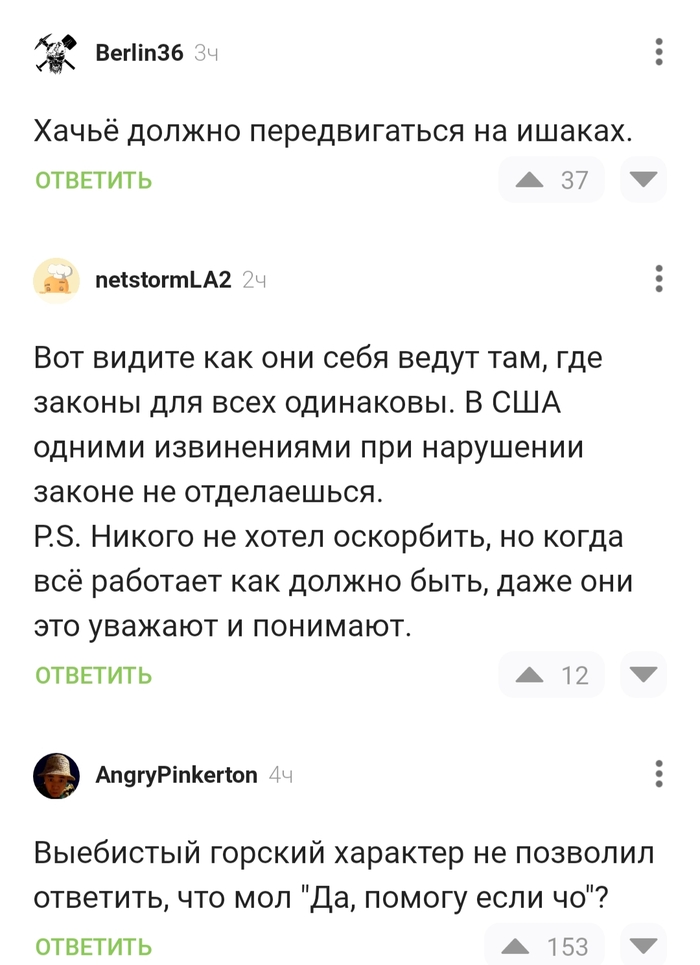Downvote Berlin36's comment
Image resolution: width=700 pixels, height=965 pixels.
642,180
